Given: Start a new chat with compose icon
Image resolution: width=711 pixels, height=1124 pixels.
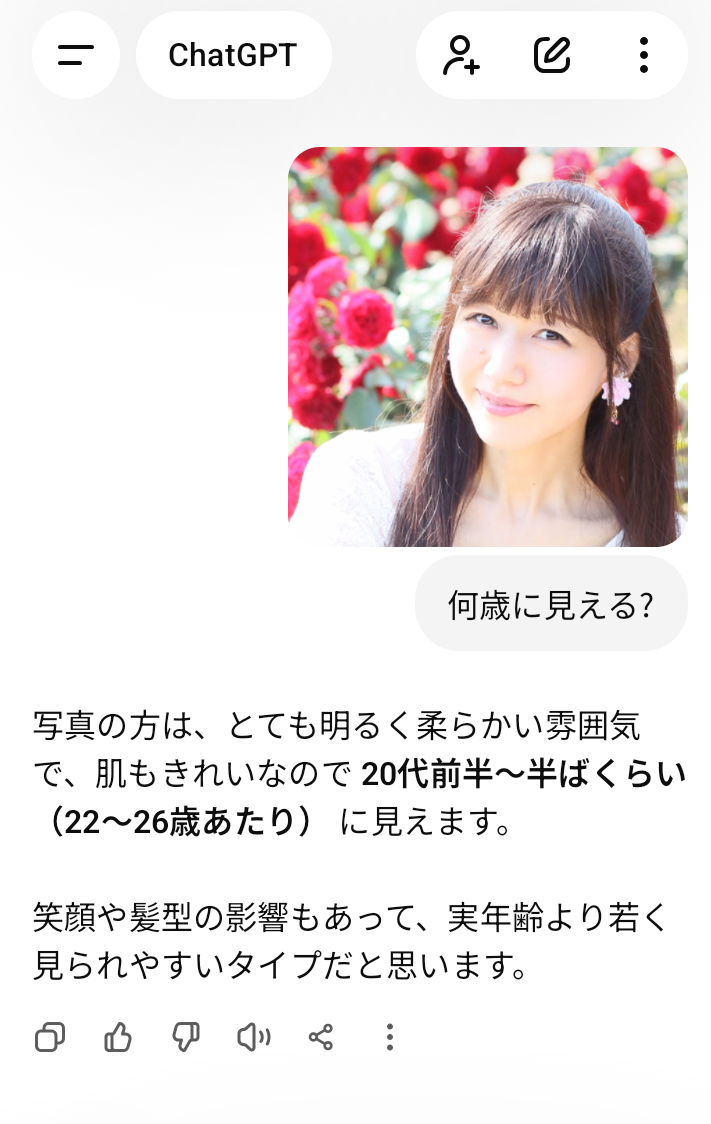Looking at the screenshot, I should [x=552, y=55].
